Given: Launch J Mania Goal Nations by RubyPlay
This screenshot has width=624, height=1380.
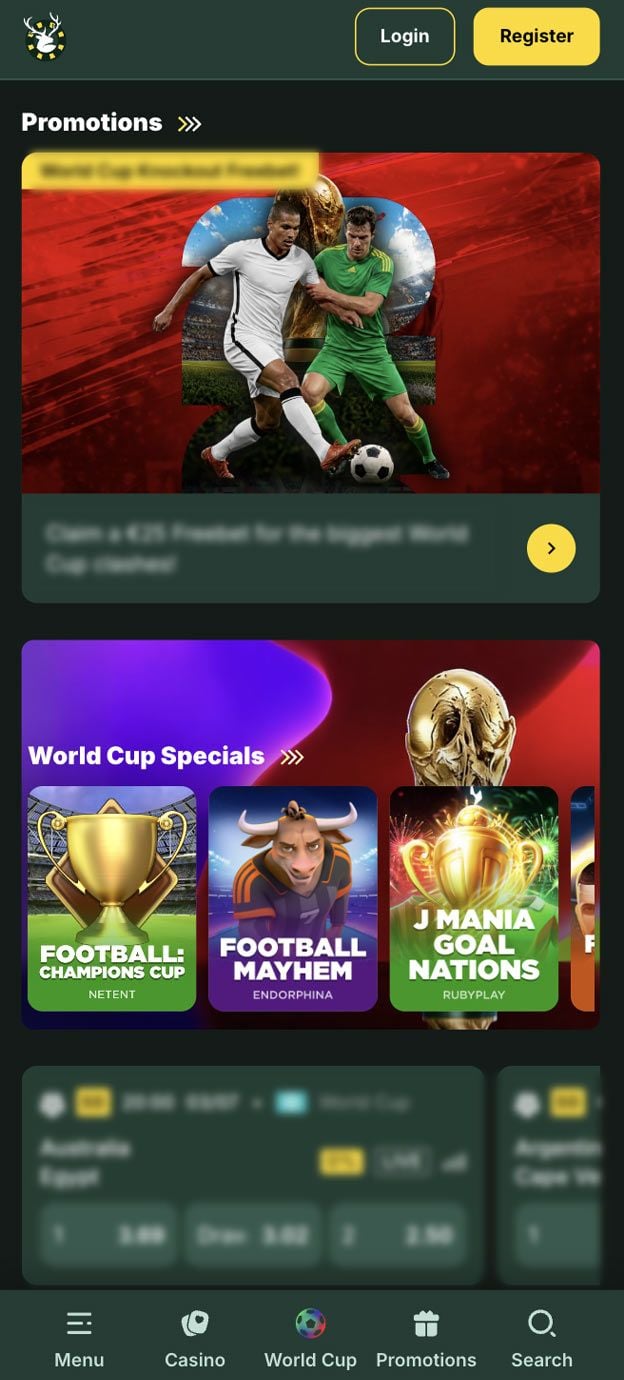Looking at the screenshot, I should click(474, 898).
